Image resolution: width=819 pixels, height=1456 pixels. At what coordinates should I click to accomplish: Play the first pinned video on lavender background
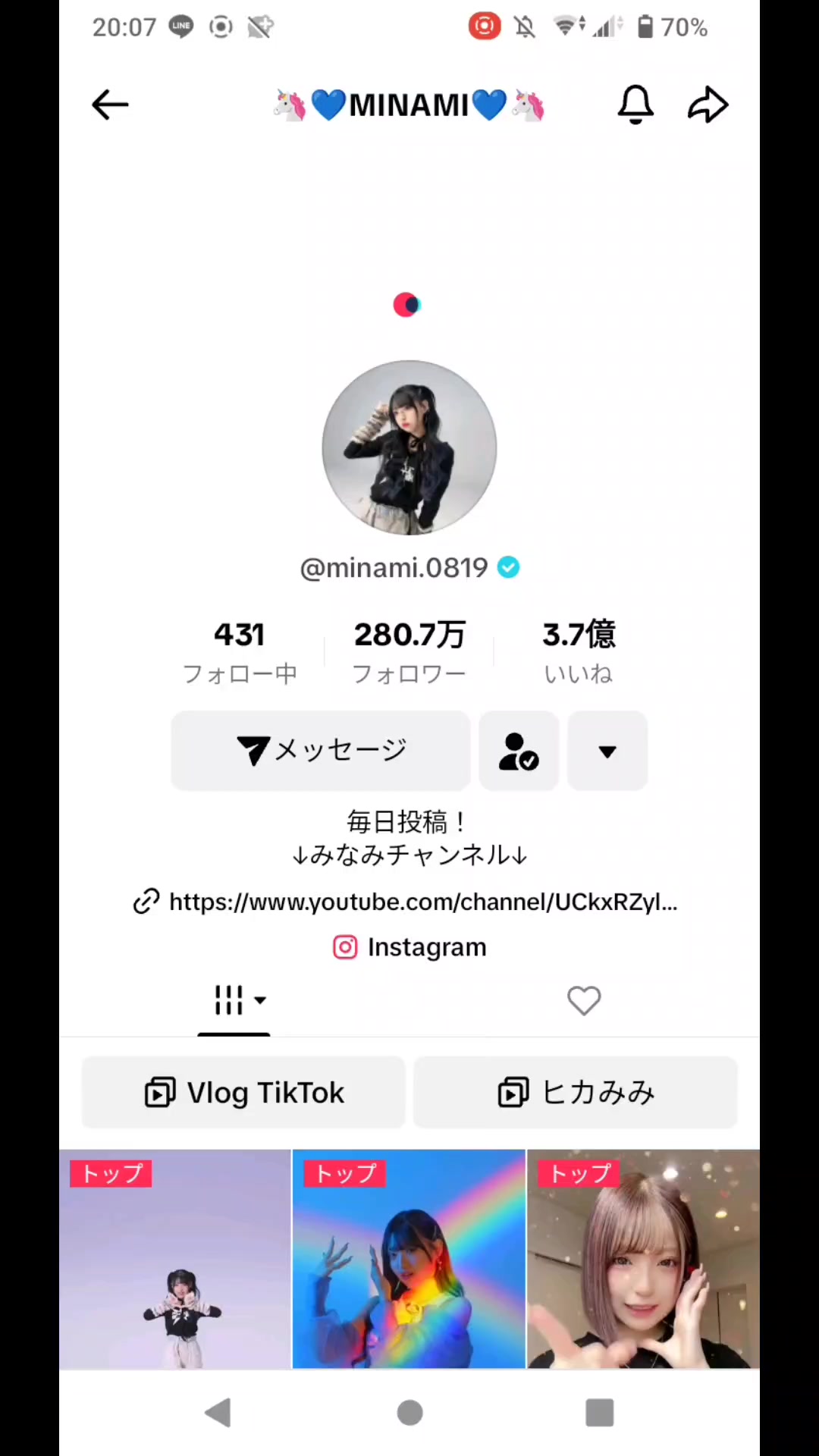tap(175, 1259)
